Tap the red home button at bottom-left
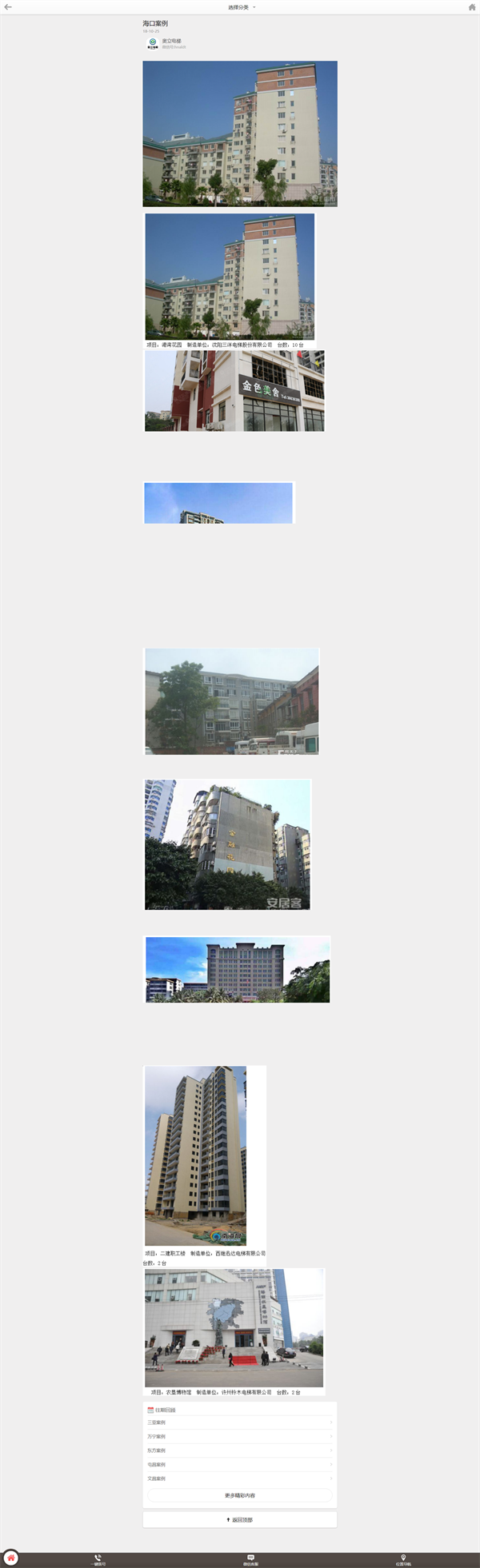The width and height of the screenshot is (480, 1568). (x=11, y=1558)
